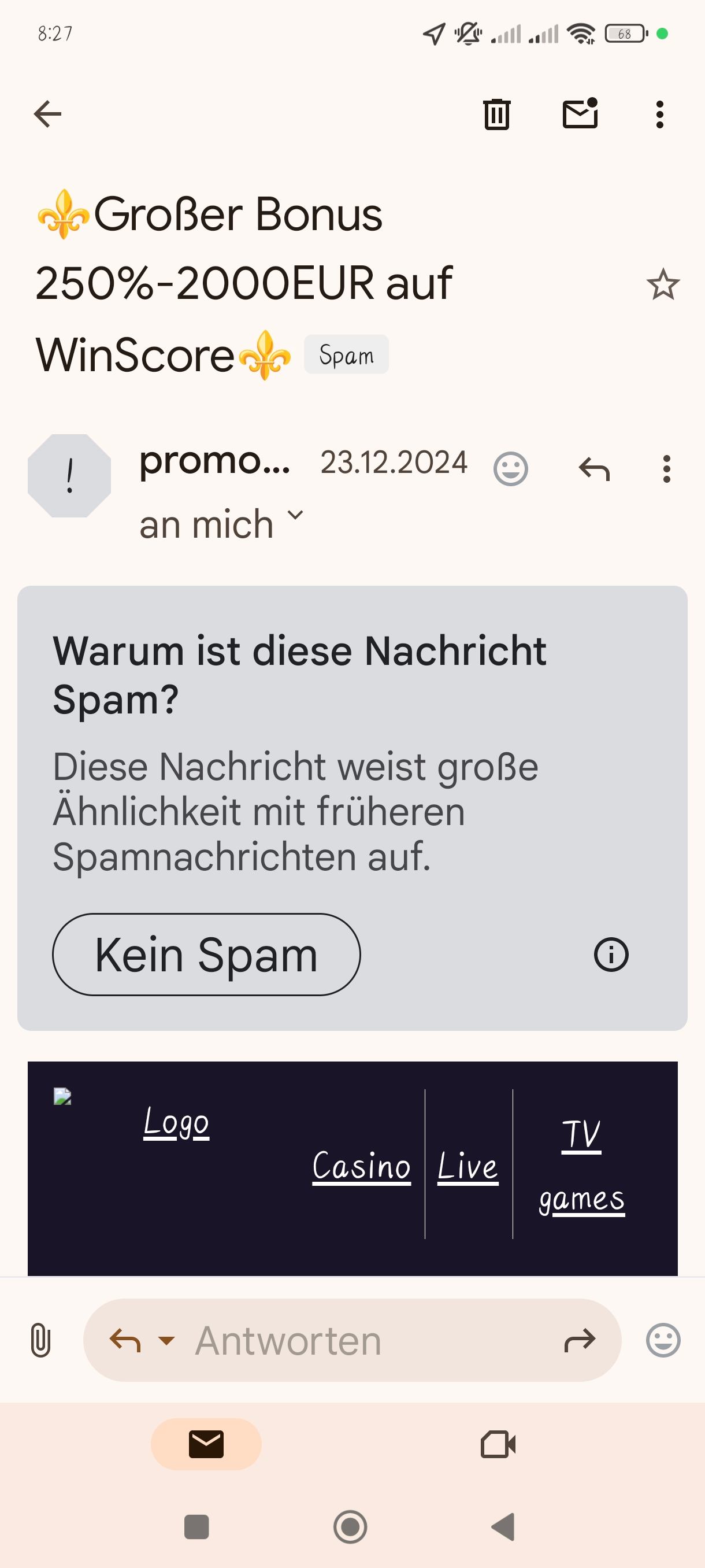Reply using the arrow beside the date
Image resolution: width=705 pixels, height=1568 pixels.
tap(593, 469)
